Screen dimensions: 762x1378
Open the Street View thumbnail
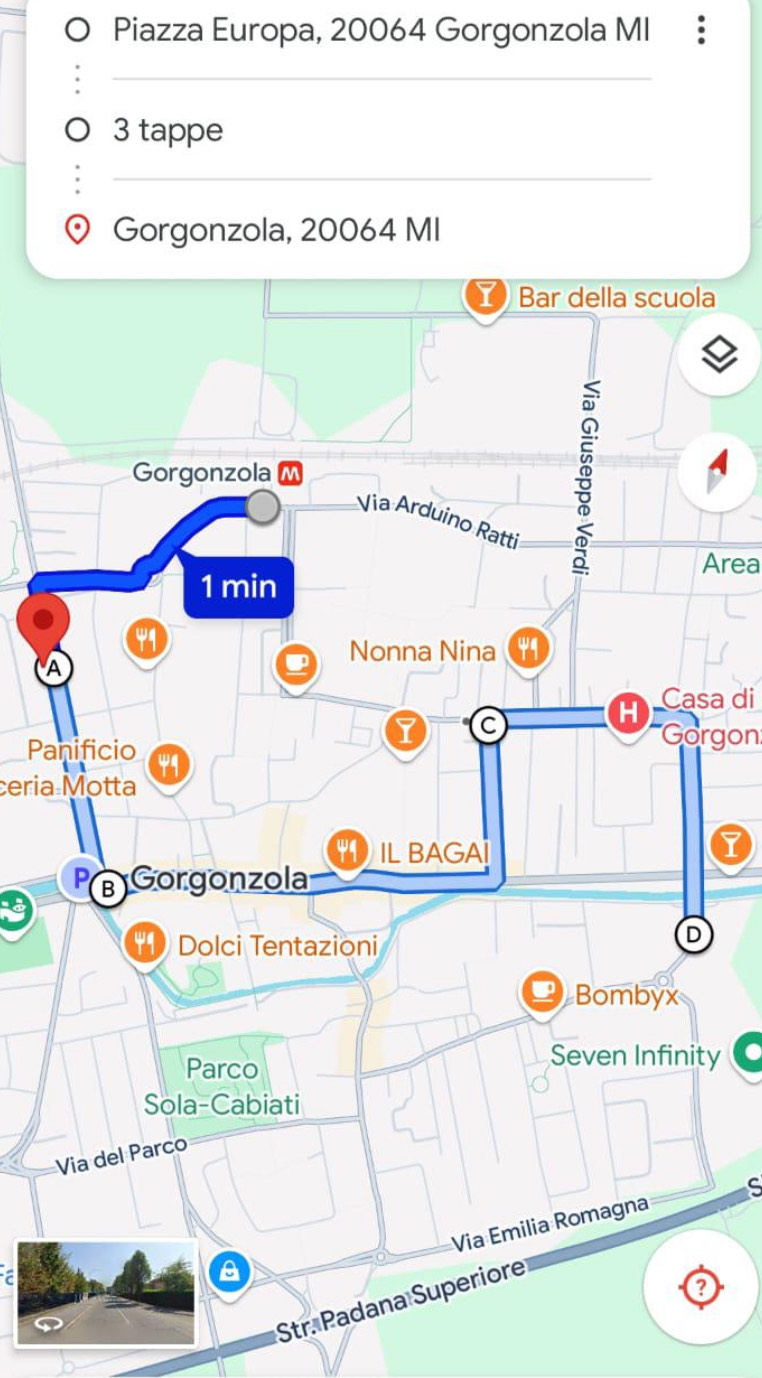[107, 1293]
